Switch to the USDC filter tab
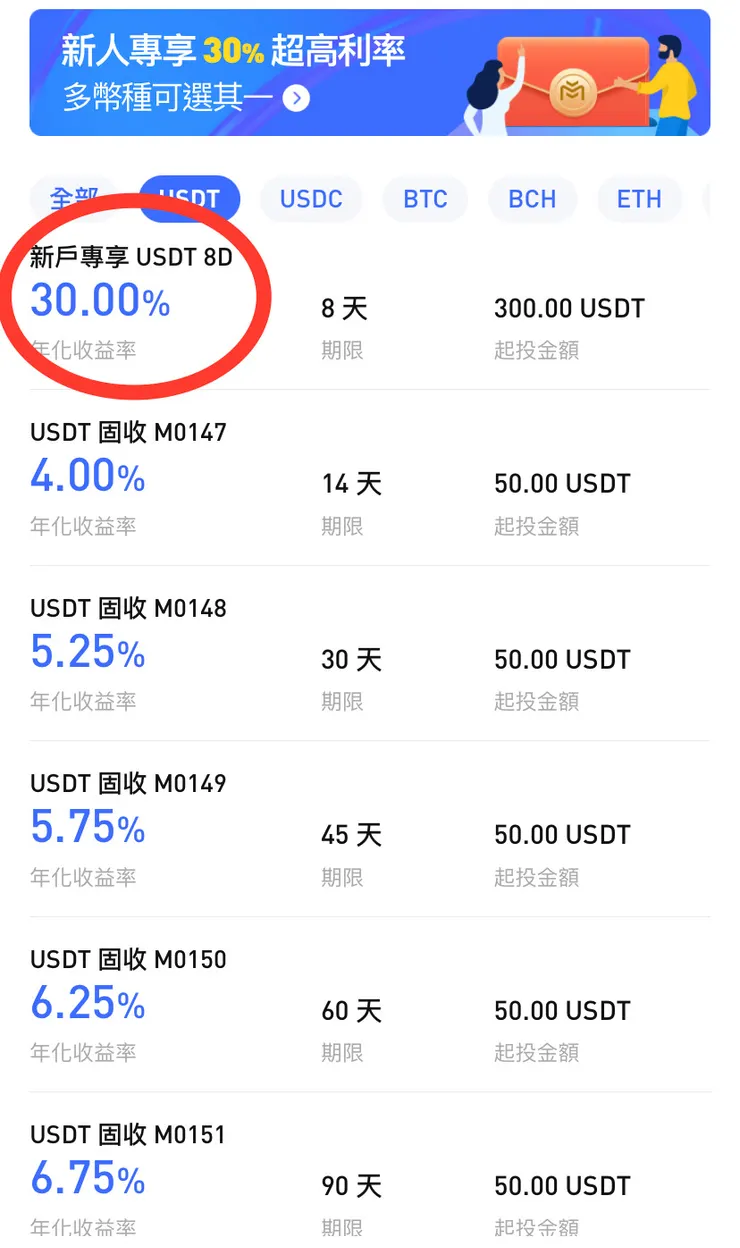The width and height of the screenshot is (740, 1248). pos(311,199)
